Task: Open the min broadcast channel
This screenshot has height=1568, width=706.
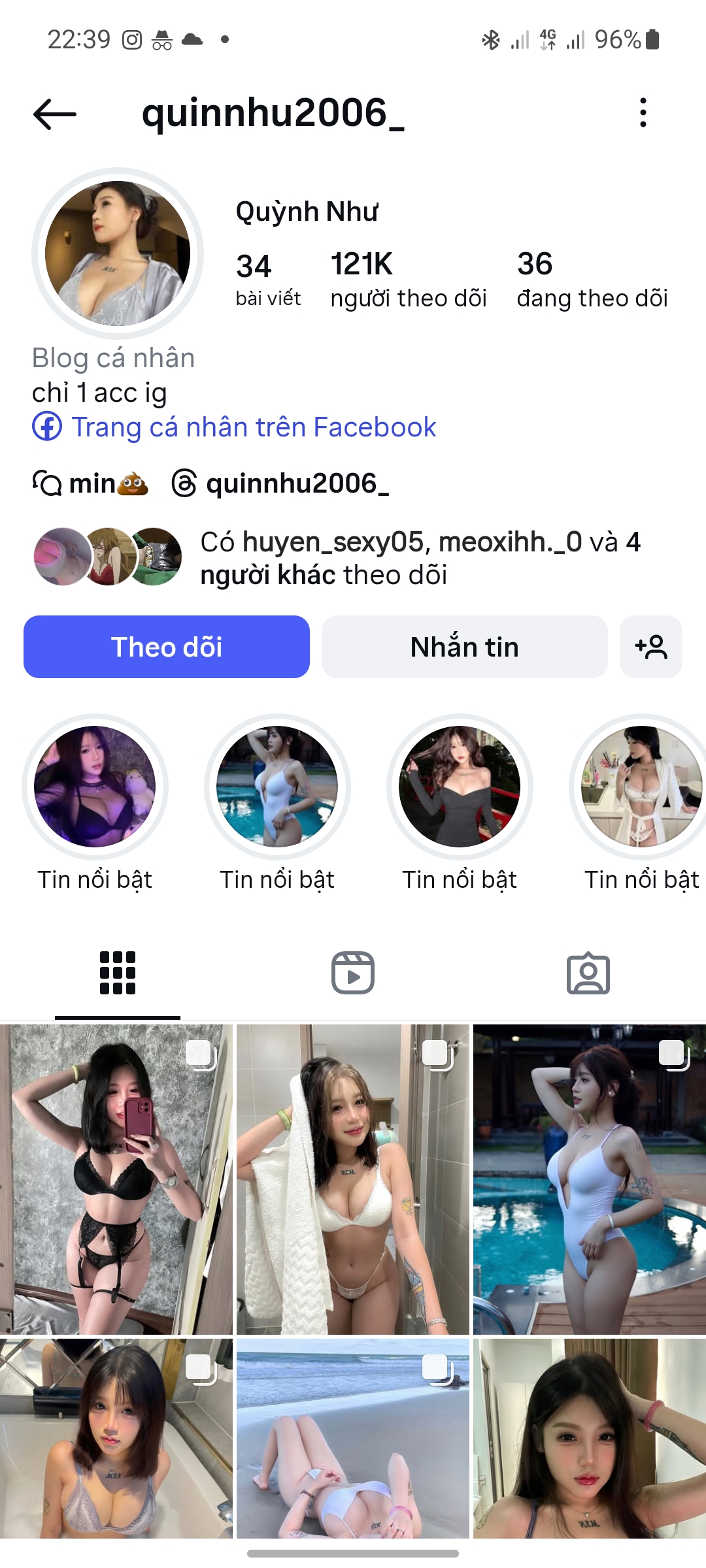Action: click(x=92, y=484)
